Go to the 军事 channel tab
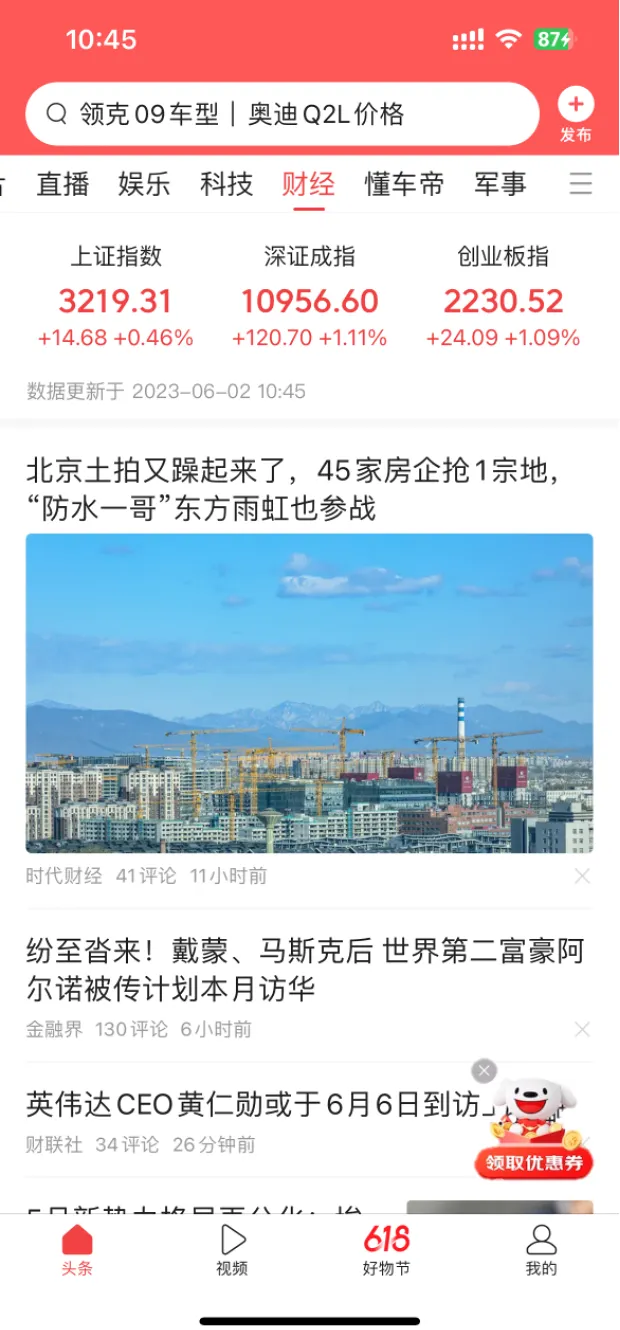The width and height of the screenshot is (620, 1330). [500, 184]
